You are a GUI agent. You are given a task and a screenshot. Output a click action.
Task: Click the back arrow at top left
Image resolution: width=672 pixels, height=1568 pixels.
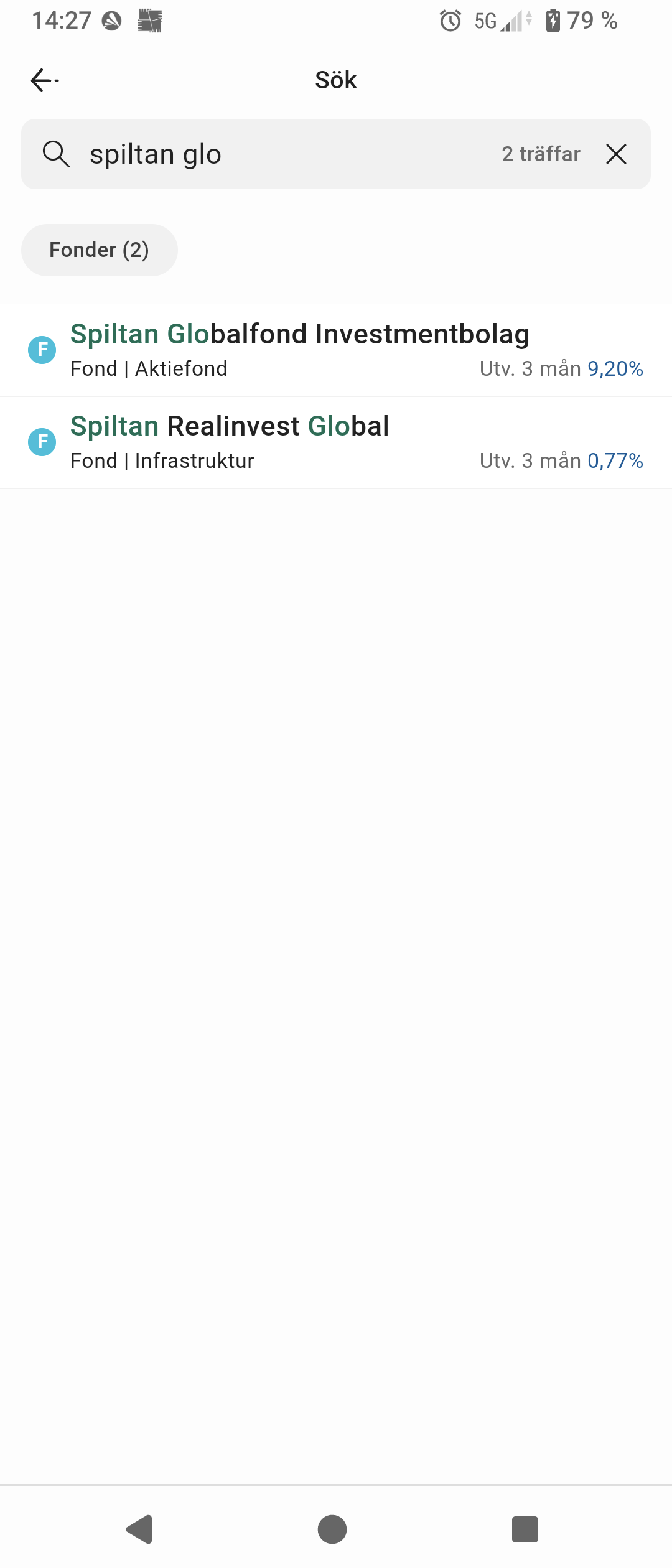pos(41,80)
